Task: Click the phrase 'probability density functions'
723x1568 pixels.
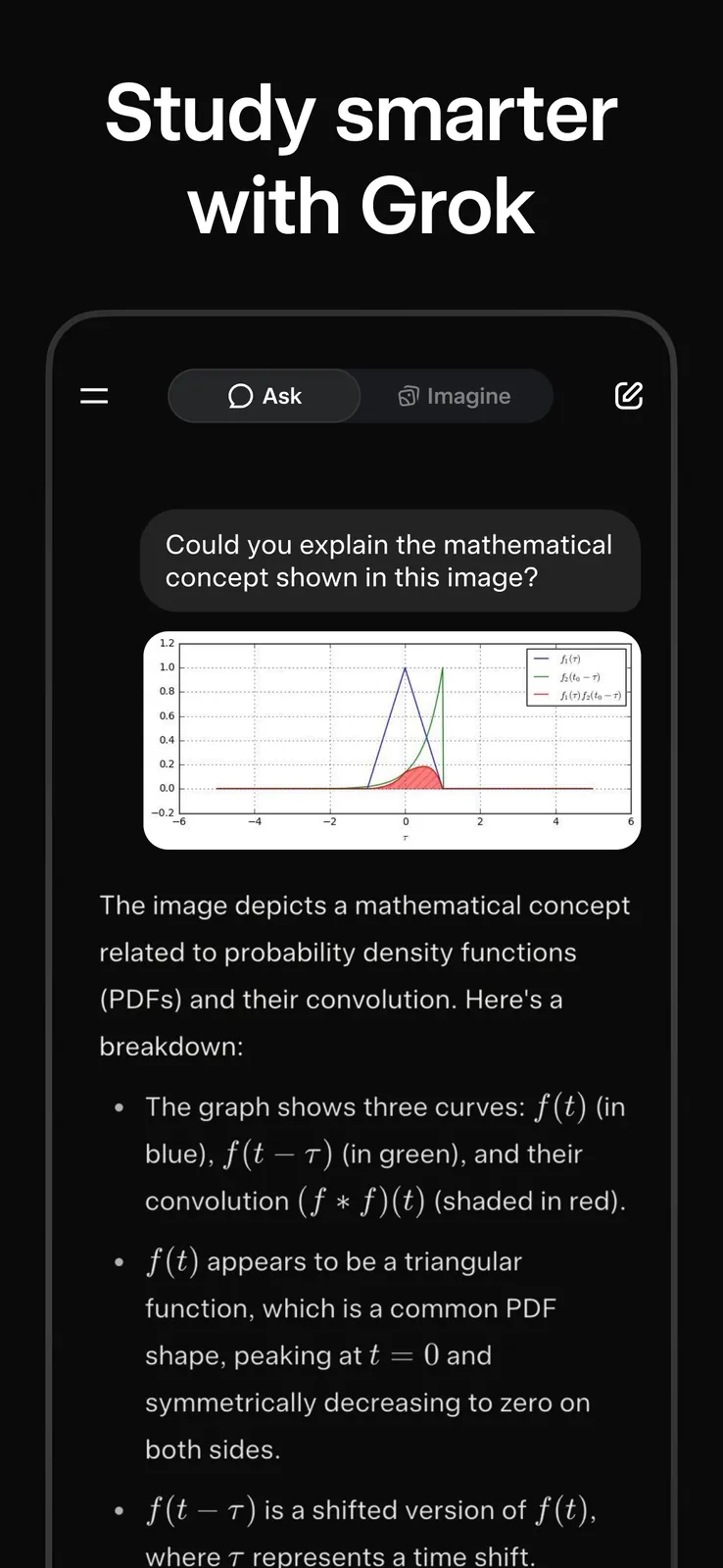Action: (411, 952)
